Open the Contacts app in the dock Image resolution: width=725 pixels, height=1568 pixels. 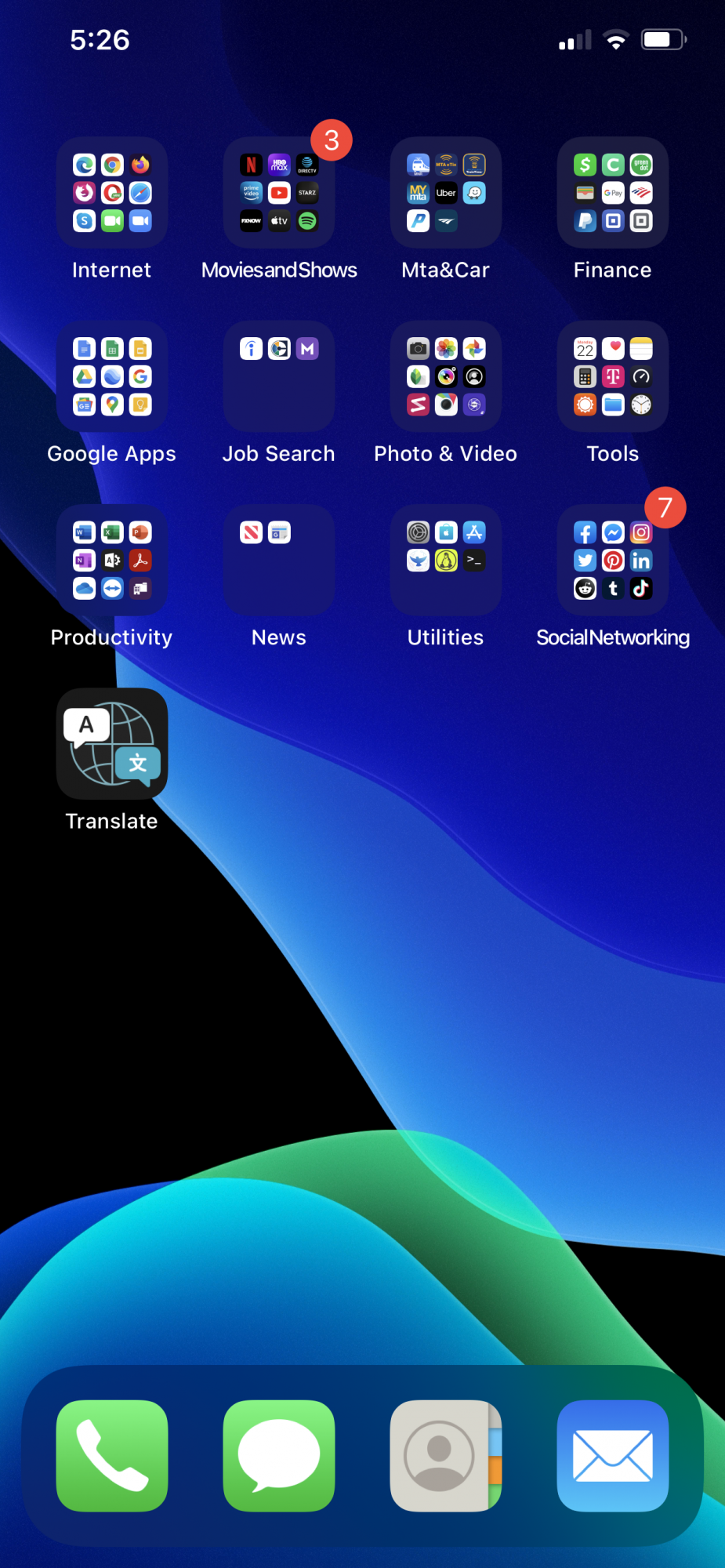point(446,1456)
